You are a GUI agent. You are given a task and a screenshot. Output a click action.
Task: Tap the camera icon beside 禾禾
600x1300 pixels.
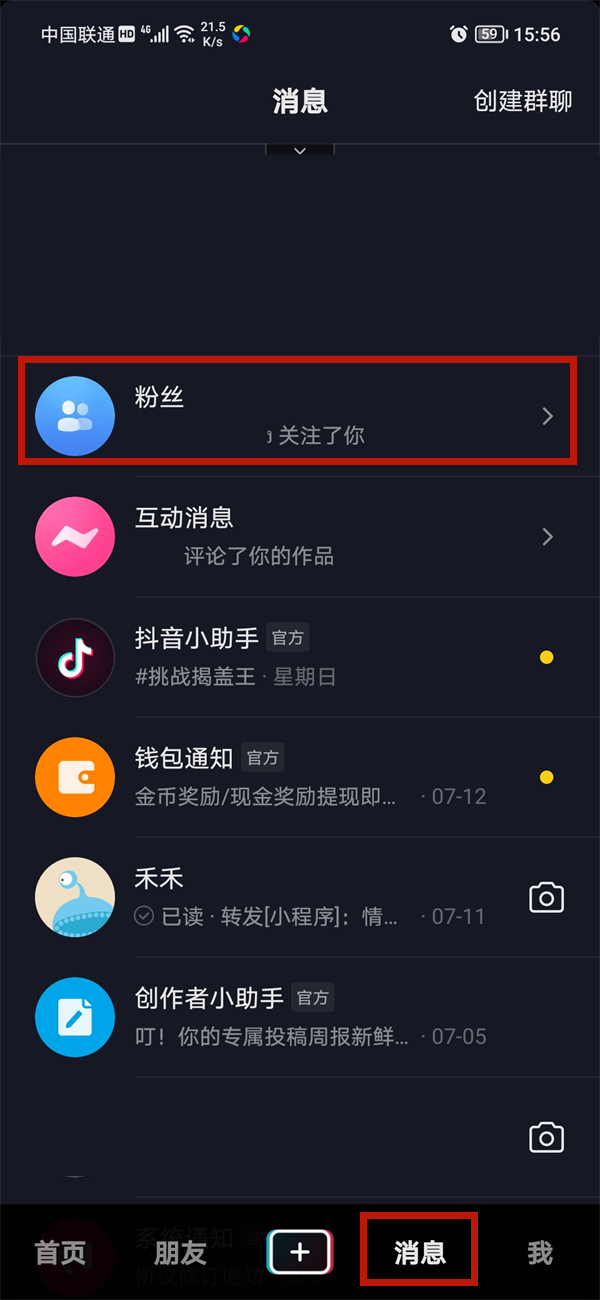coord(546,897)
